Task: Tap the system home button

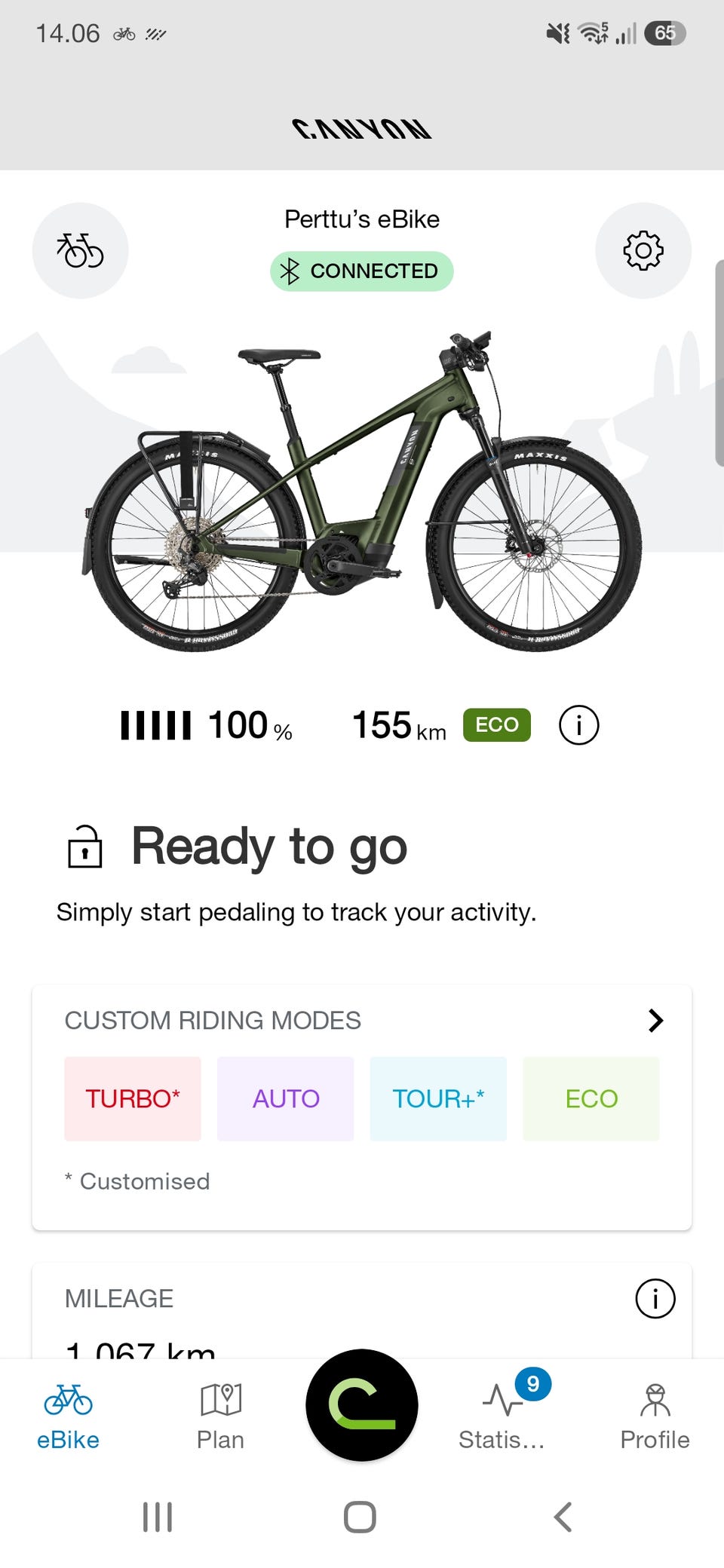Action: click(360, 1517)
